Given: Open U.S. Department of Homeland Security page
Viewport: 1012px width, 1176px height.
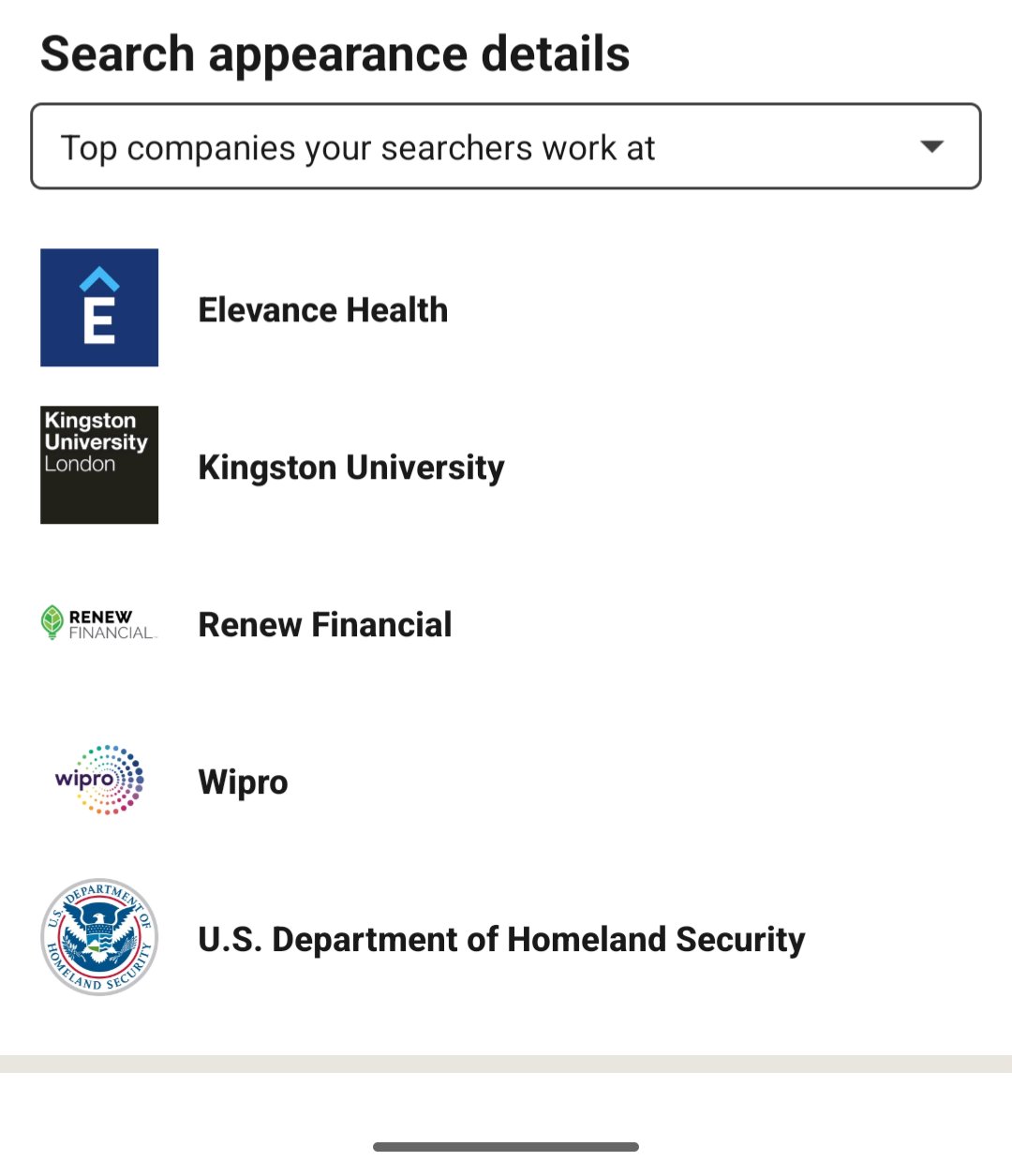Looking at the screenshot, I should pyautogui.click(x=500, y=939).
